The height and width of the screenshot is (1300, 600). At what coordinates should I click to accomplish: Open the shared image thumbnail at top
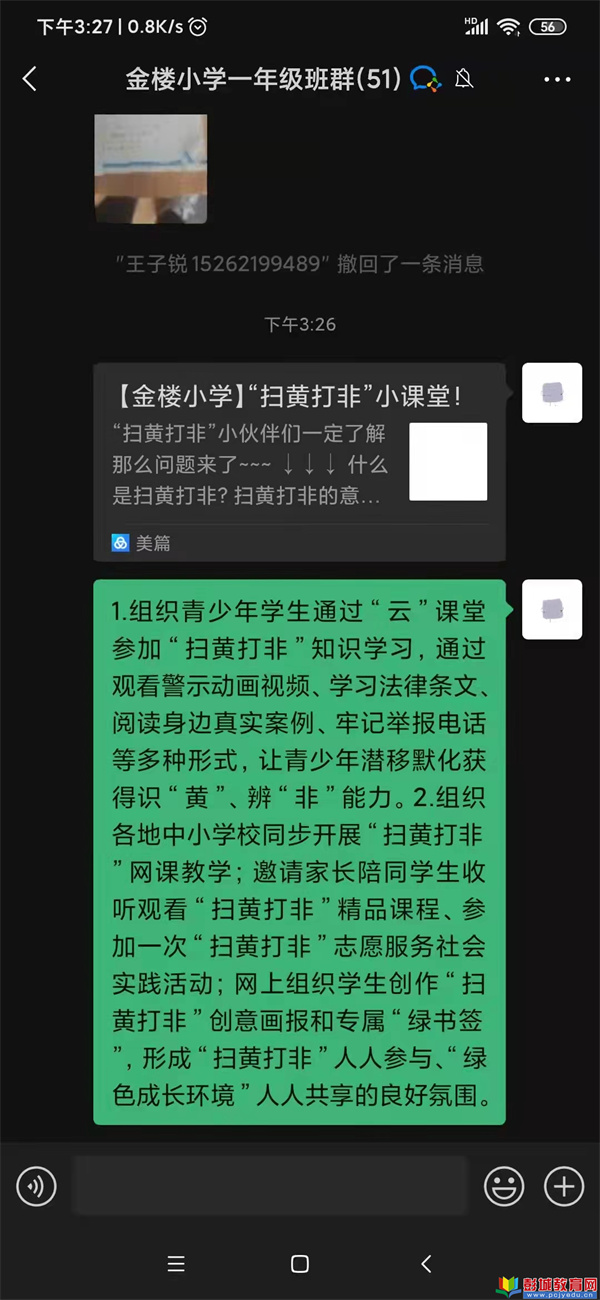click(x=151, y=168)
